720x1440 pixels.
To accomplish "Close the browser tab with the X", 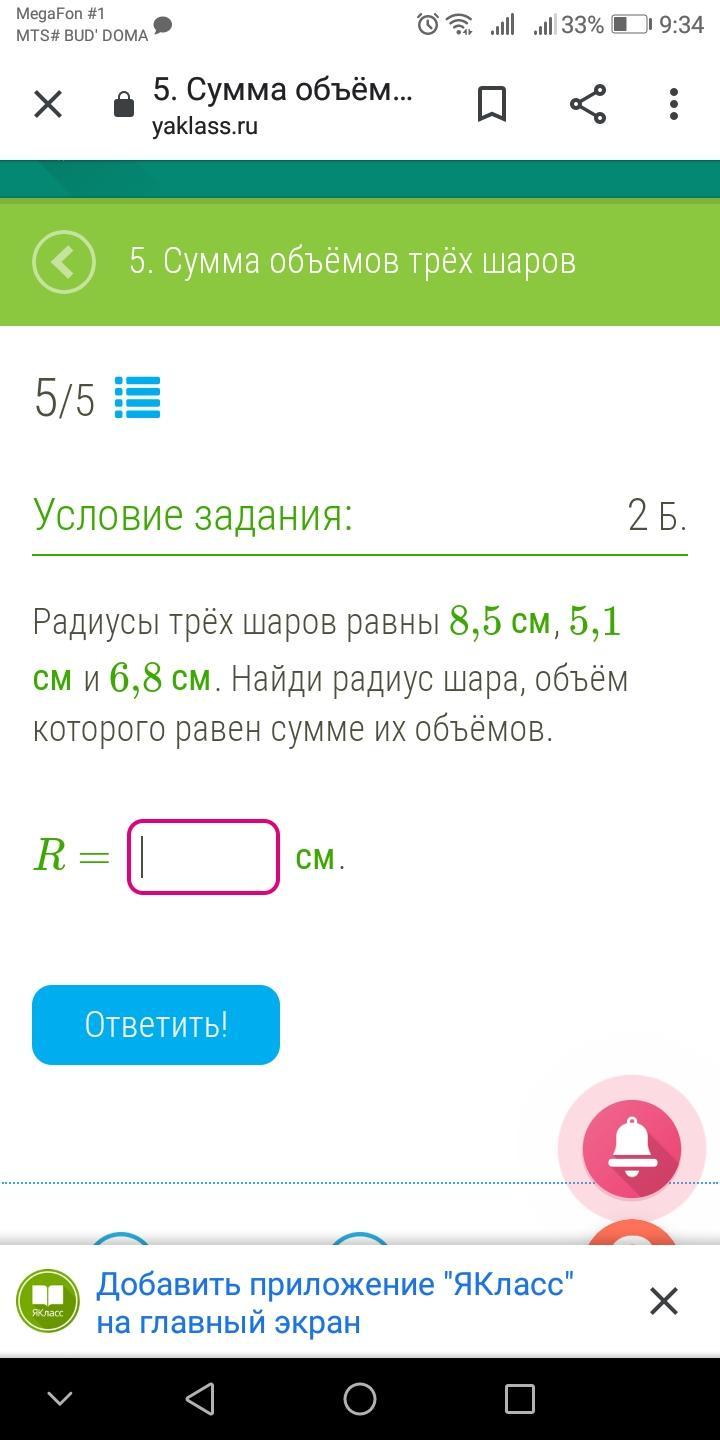I will pyautogui.click(x=48, y=104).
